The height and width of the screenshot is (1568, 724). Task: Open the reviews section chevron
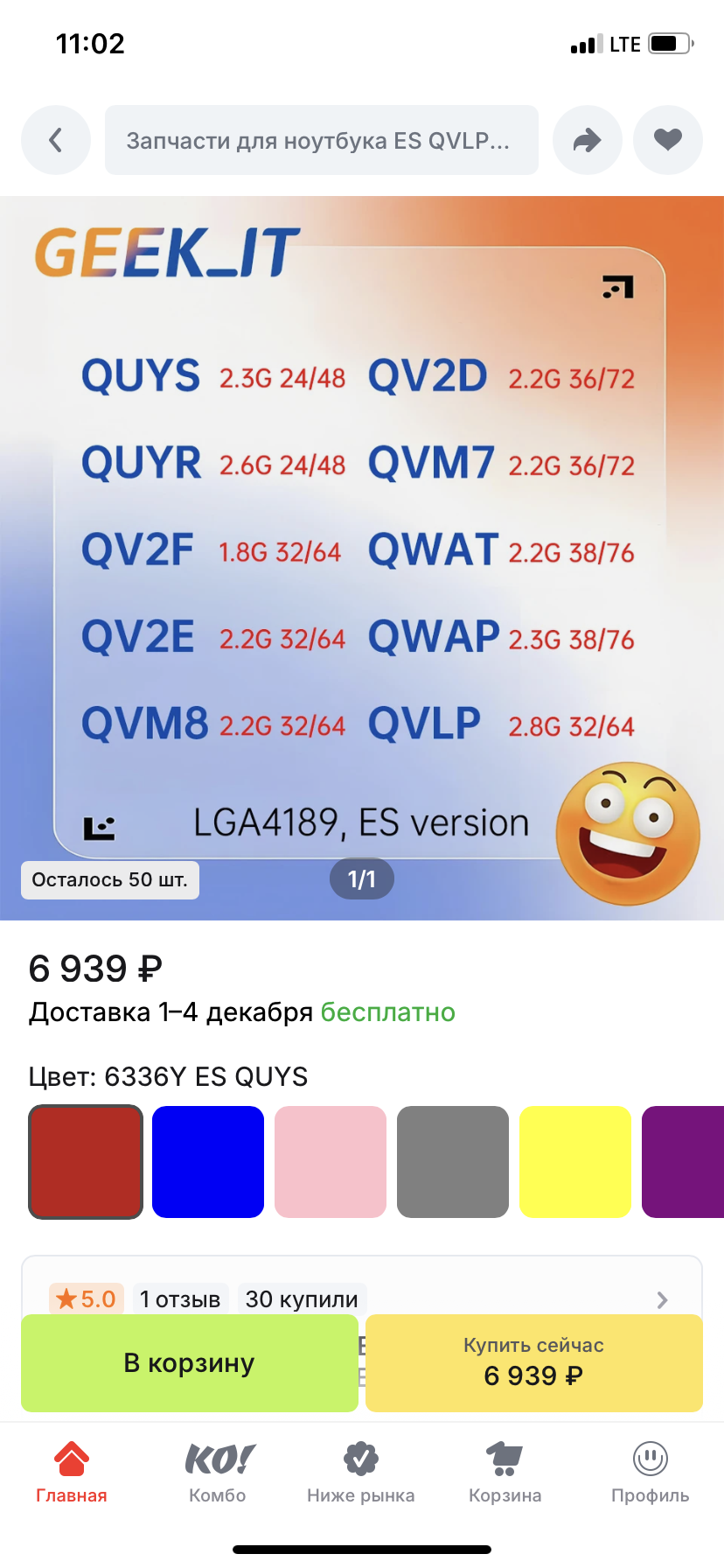[662, 1299]
